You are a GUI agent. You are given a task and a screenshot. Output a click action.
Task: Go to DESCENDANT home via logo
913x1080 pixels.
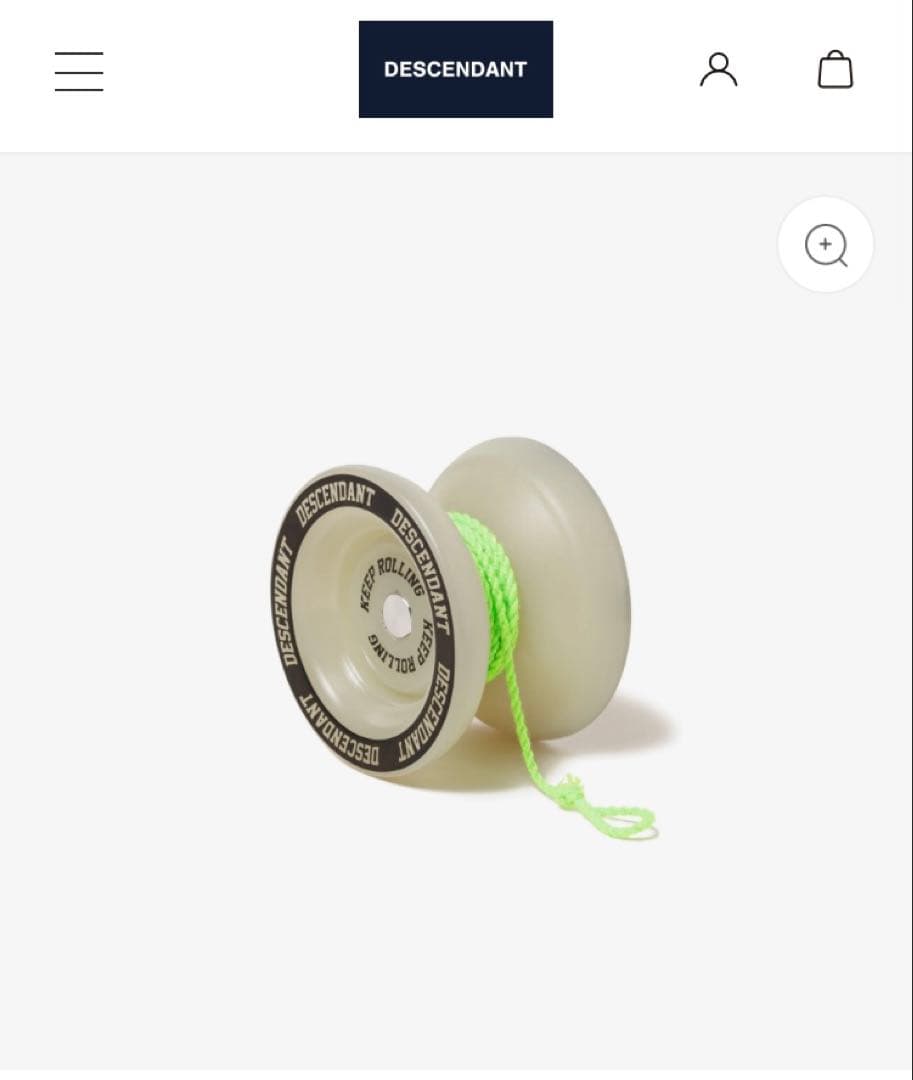point(455,69)
